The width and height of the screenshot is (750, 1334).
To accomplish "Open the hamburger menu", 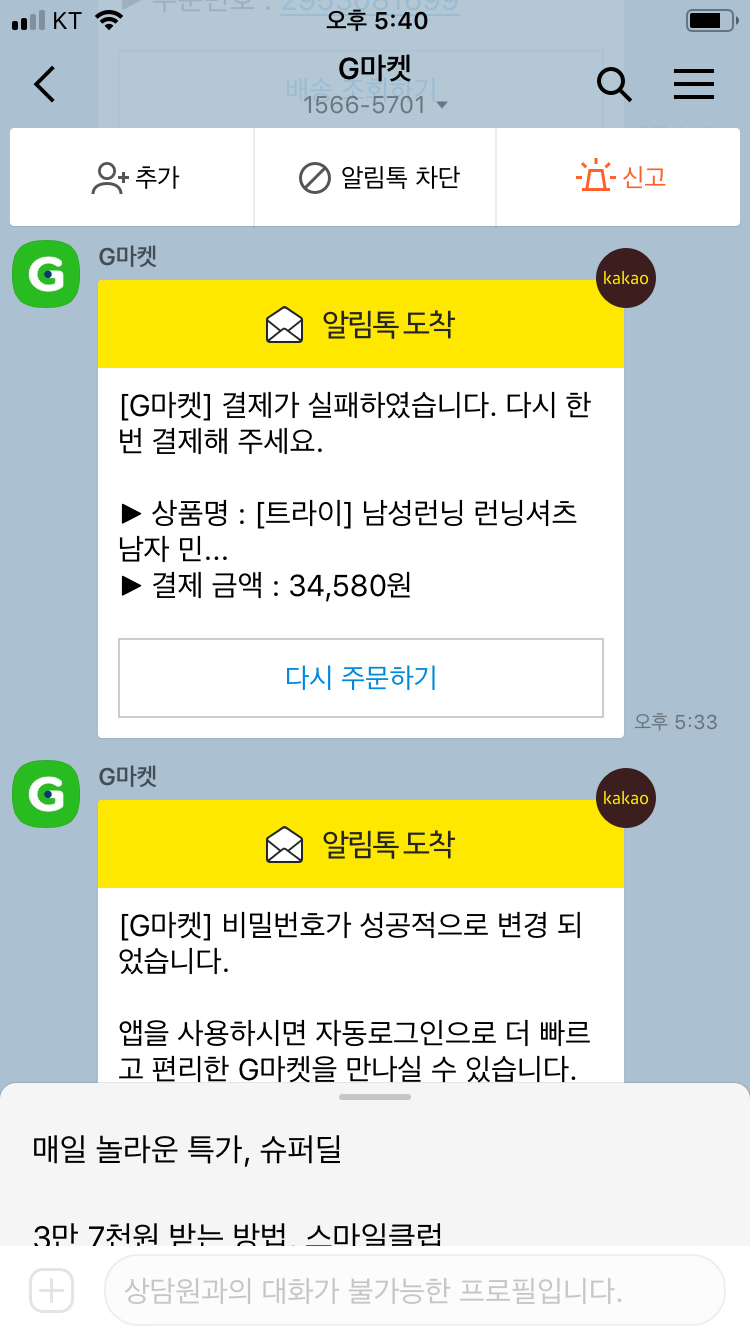I will (x=693, y=85).
